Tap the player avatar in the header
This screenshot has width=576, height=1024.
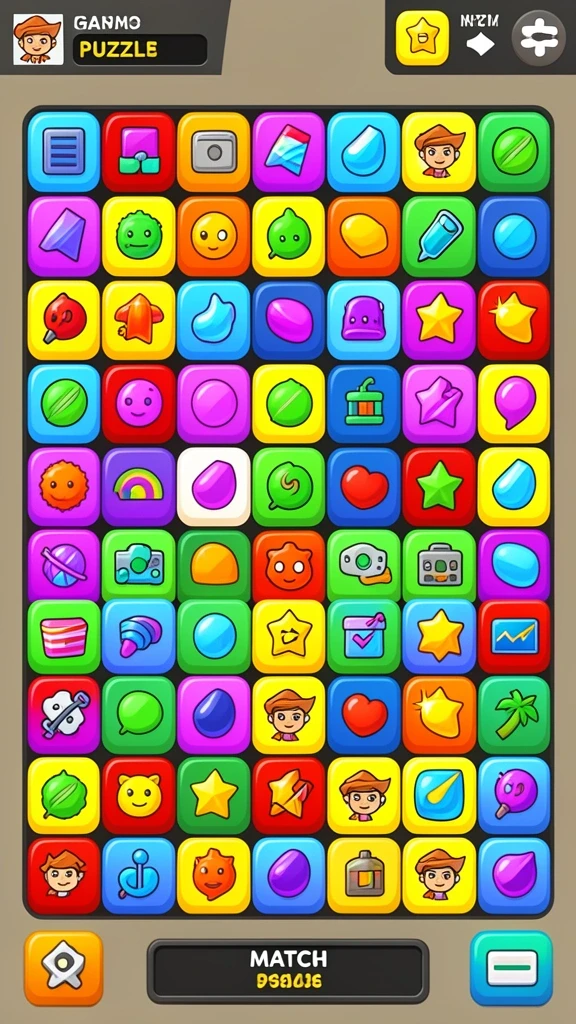(39, 39)
